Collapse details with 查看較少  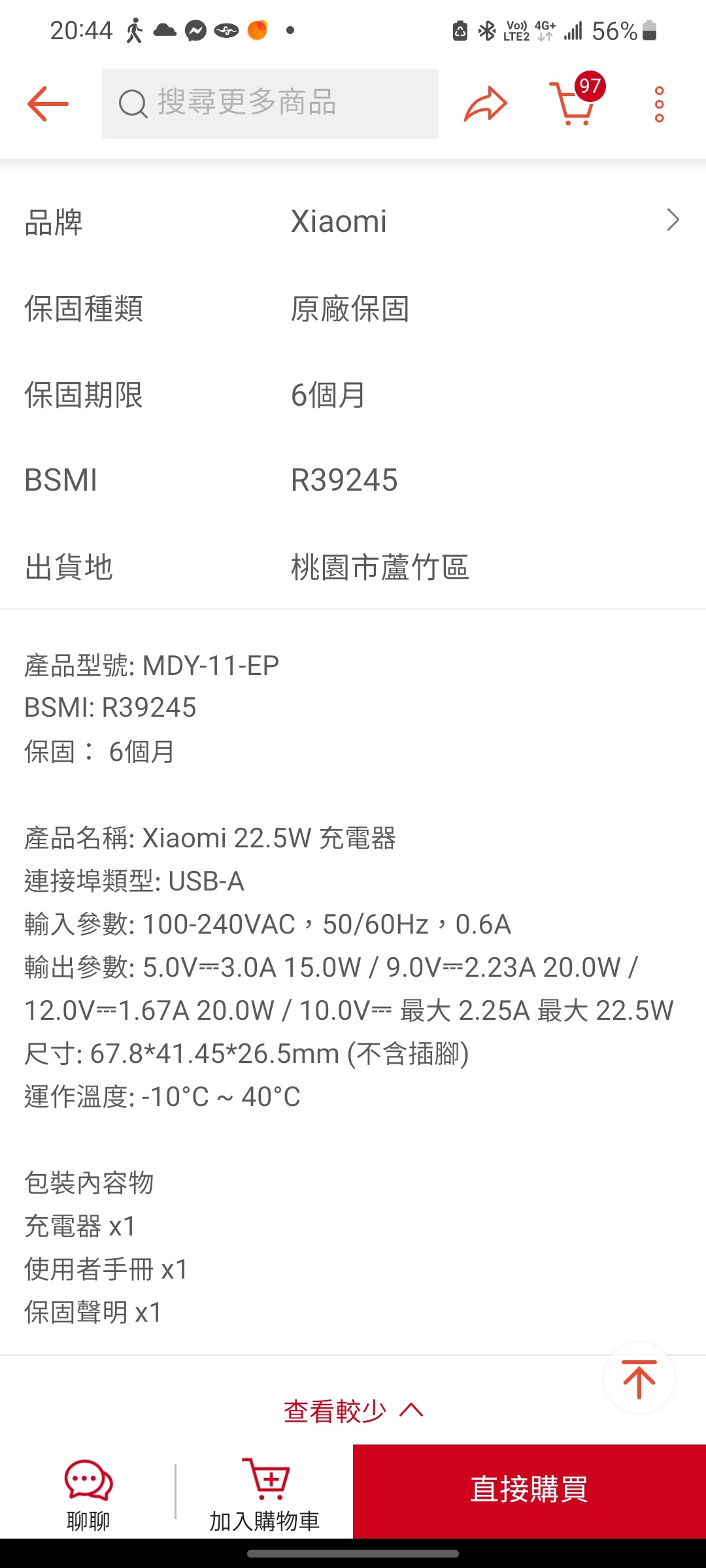pos(353,1411)
